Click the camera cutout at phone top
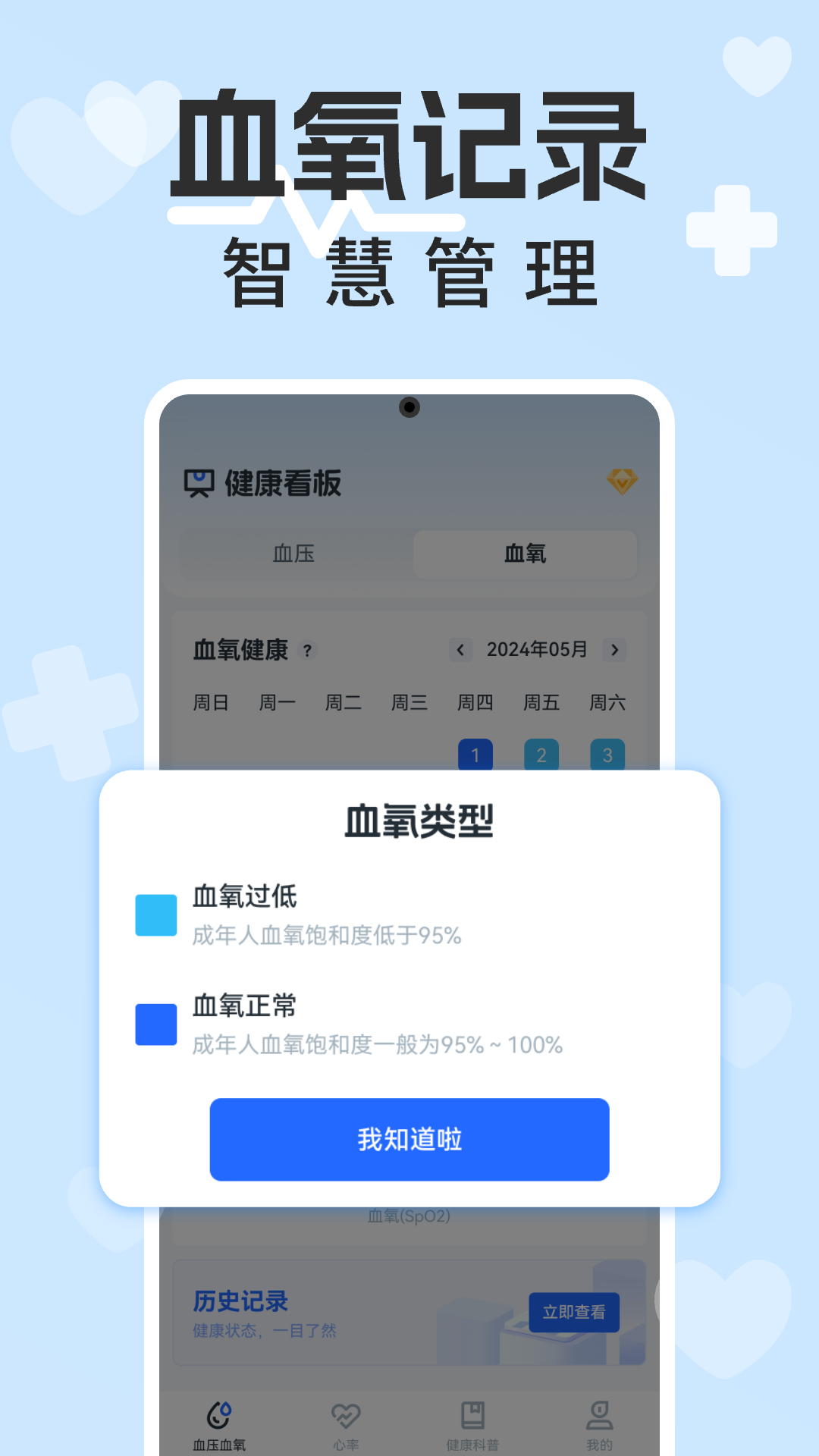The width and height of the screenshot is (819, 1456). pos(410,407)
